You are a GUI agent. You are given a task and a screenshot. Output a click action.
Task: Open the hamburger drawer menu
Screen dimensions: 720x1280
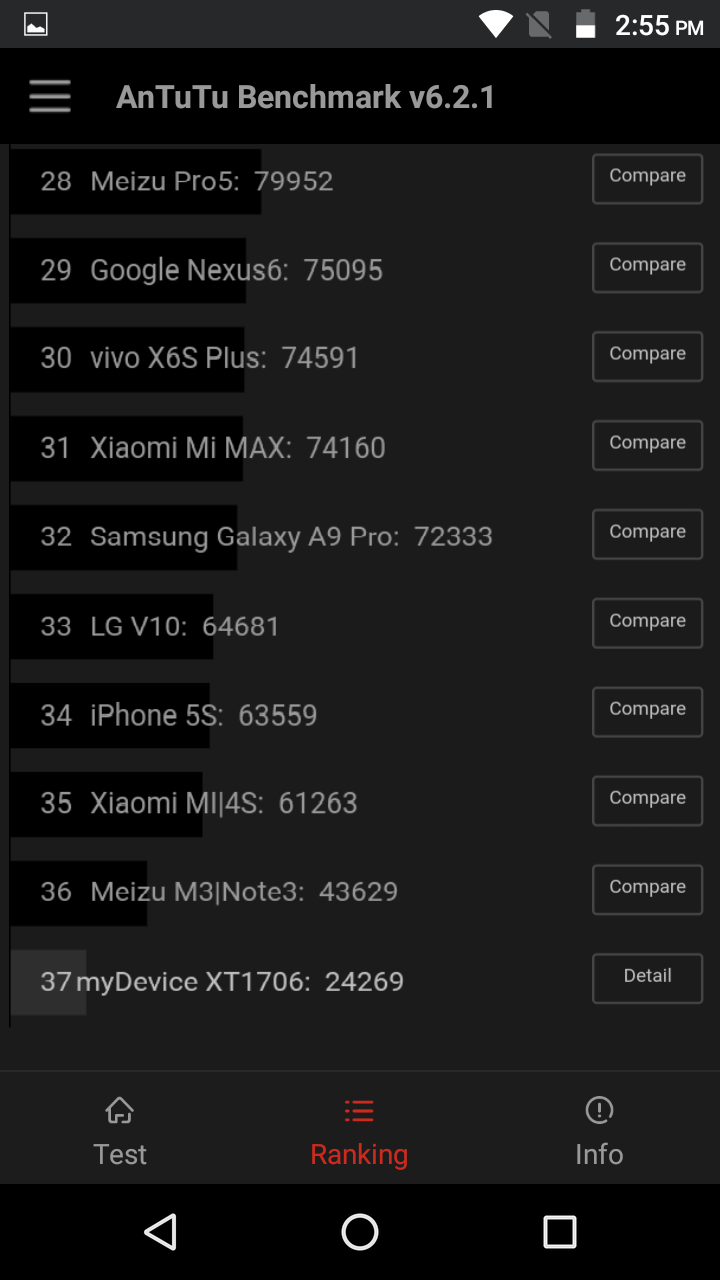tap(50, 97)
